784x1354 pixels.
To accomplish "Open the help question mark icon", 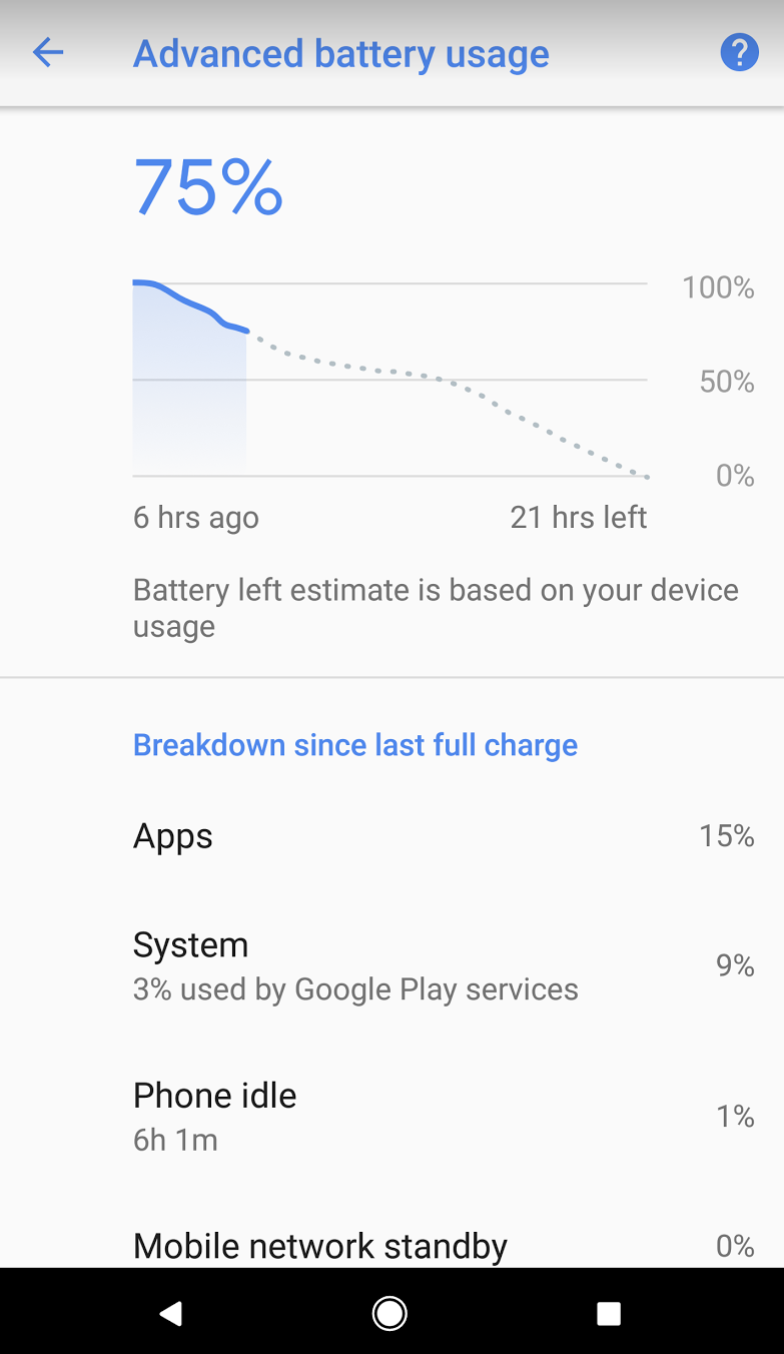I will click(x=739, y=52).
